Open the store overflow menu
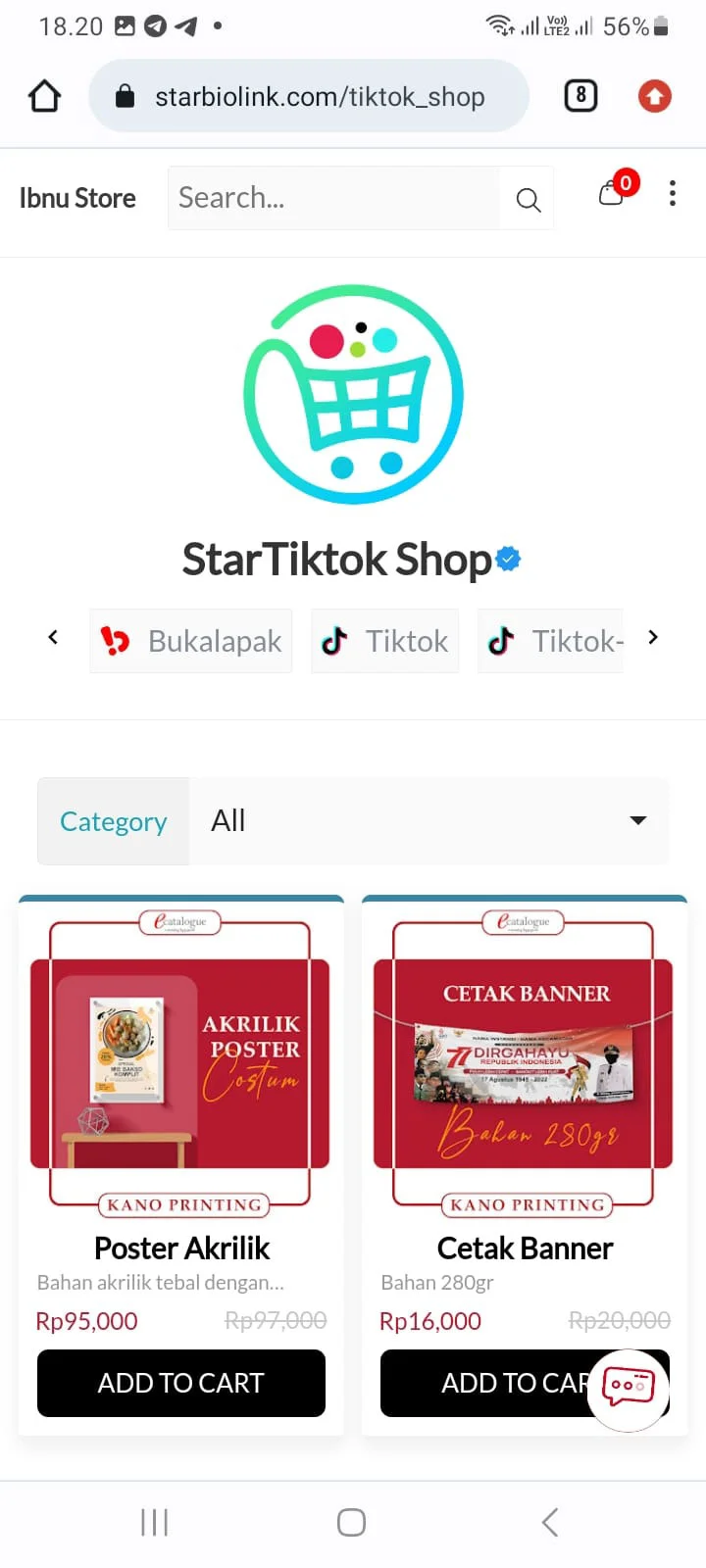This screenshot has width=706, height=1568. [672, 193]
